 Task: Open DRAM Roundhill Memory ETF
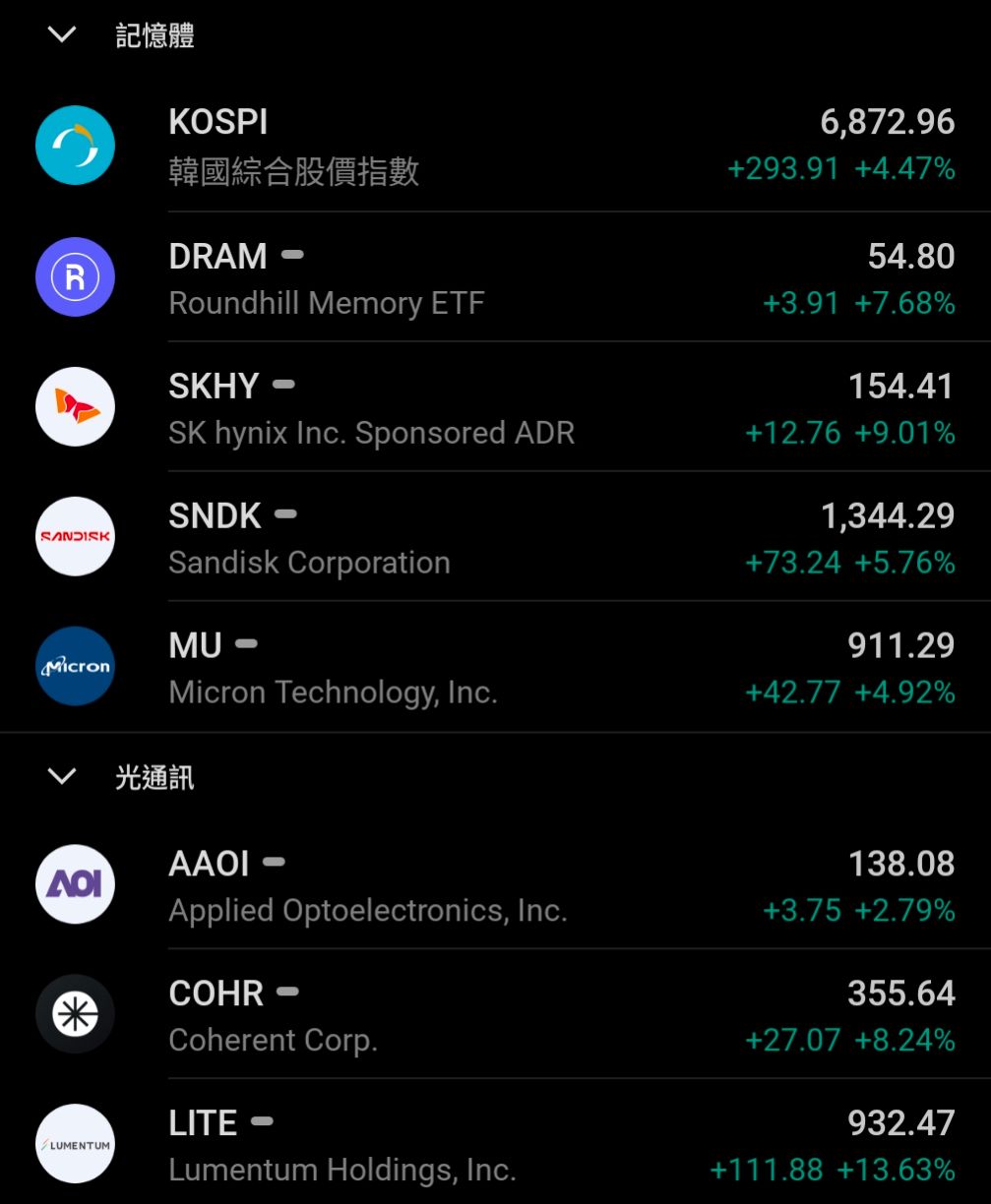[x=495, y=277]
